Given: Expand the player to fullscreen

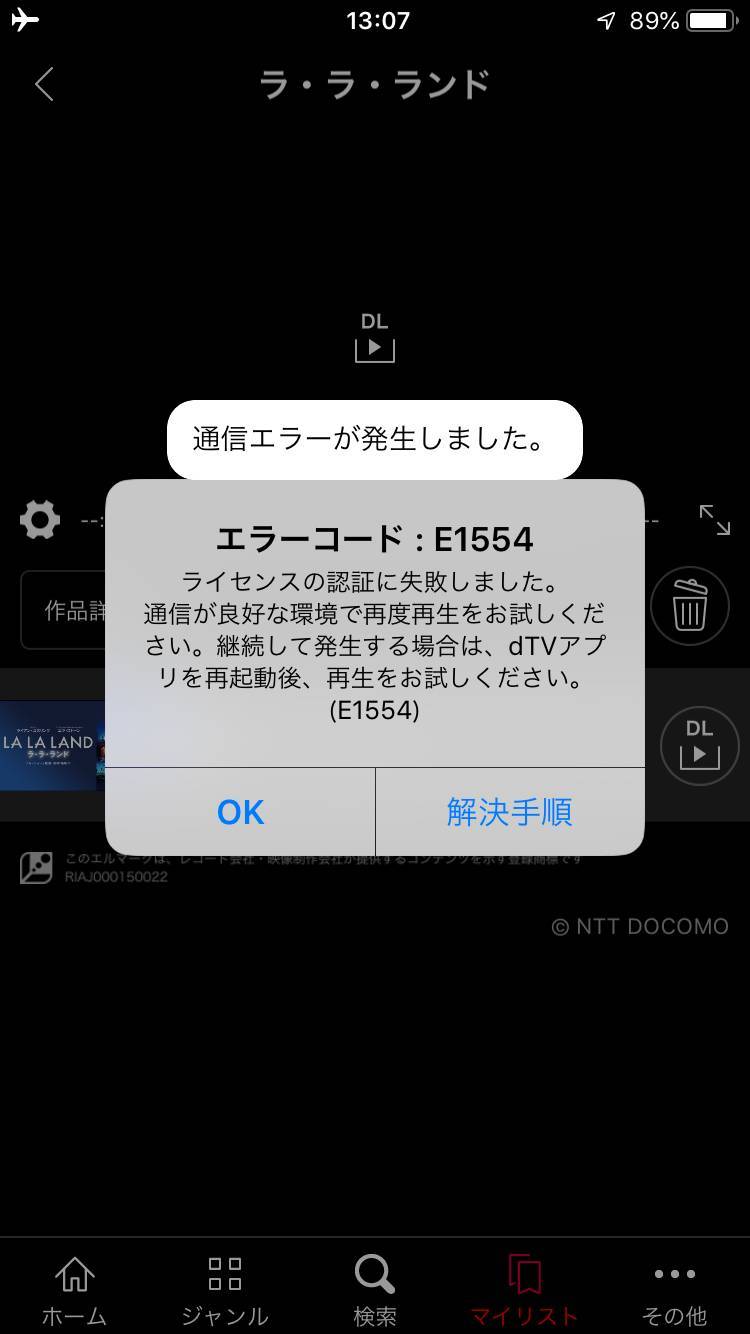Looking at the screenshot, I should tap(714, 520).
